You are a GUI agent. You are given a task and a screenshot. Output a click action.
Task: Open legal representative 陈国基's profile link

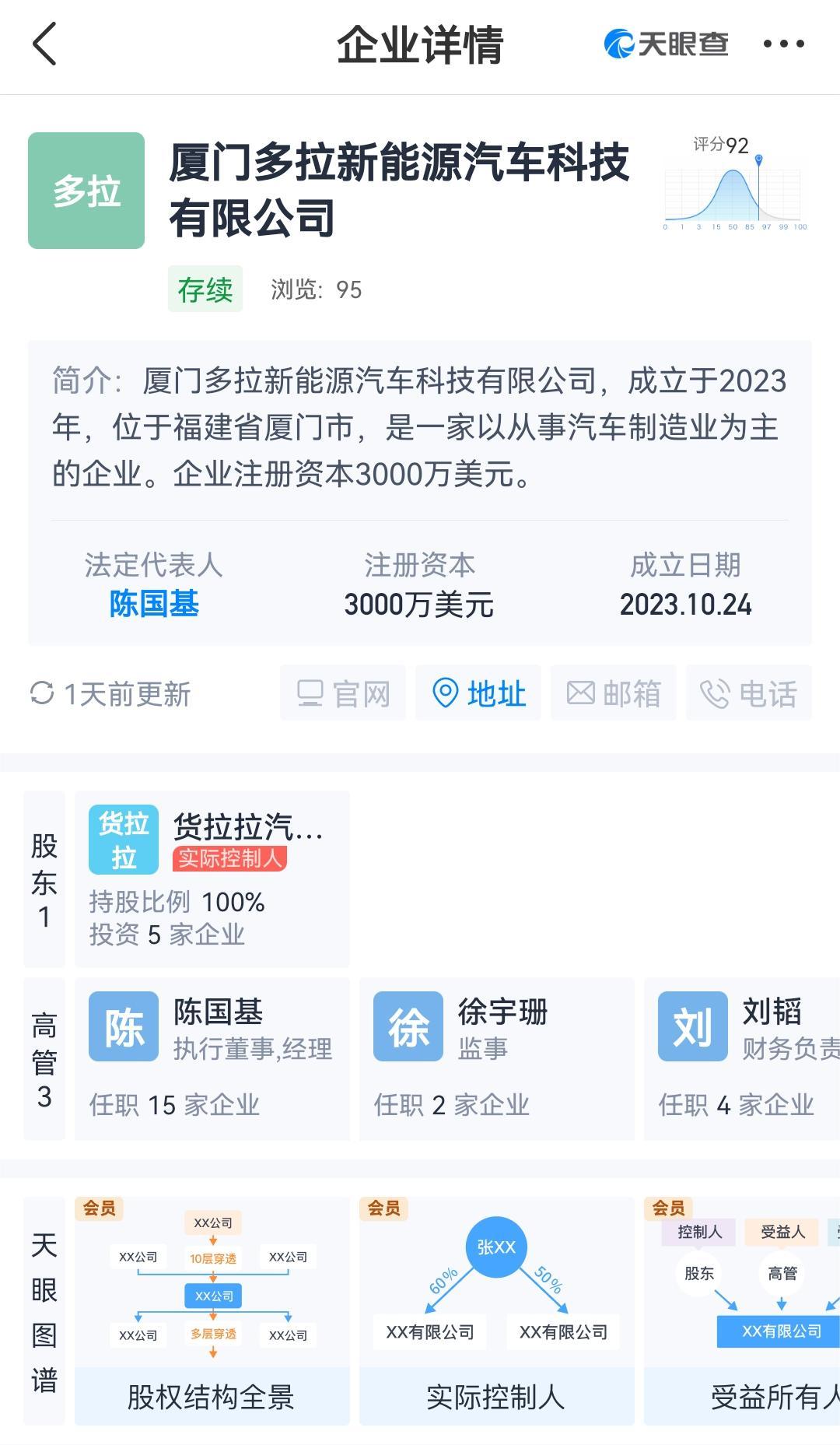pos(154,604)
